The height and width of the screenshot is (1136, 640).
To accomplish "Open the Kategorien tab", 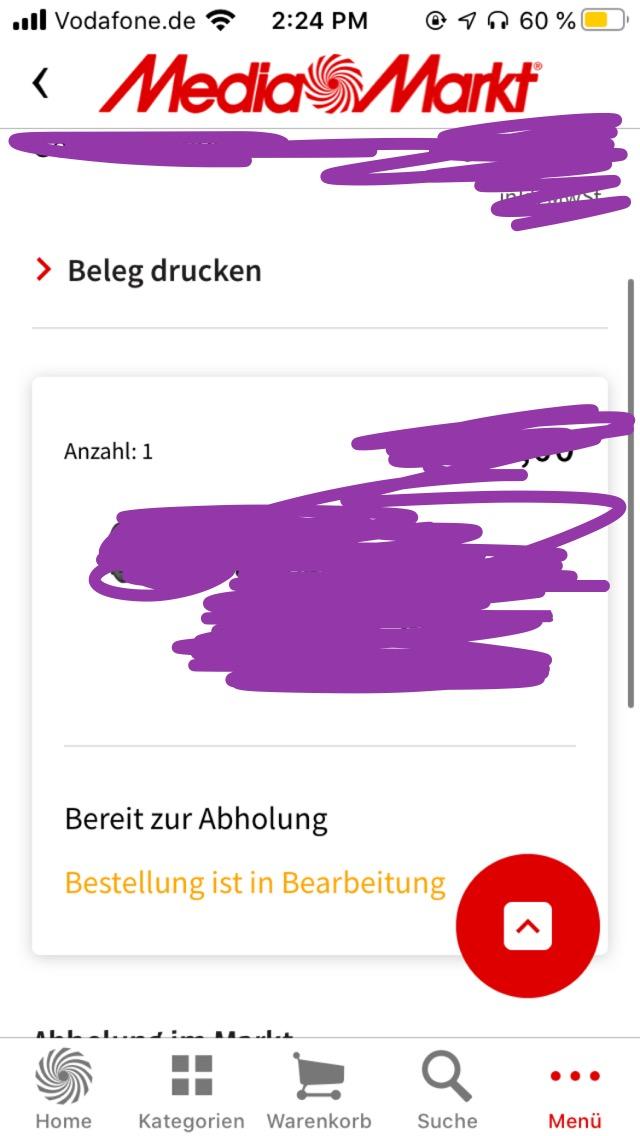I will (191, 1090).
